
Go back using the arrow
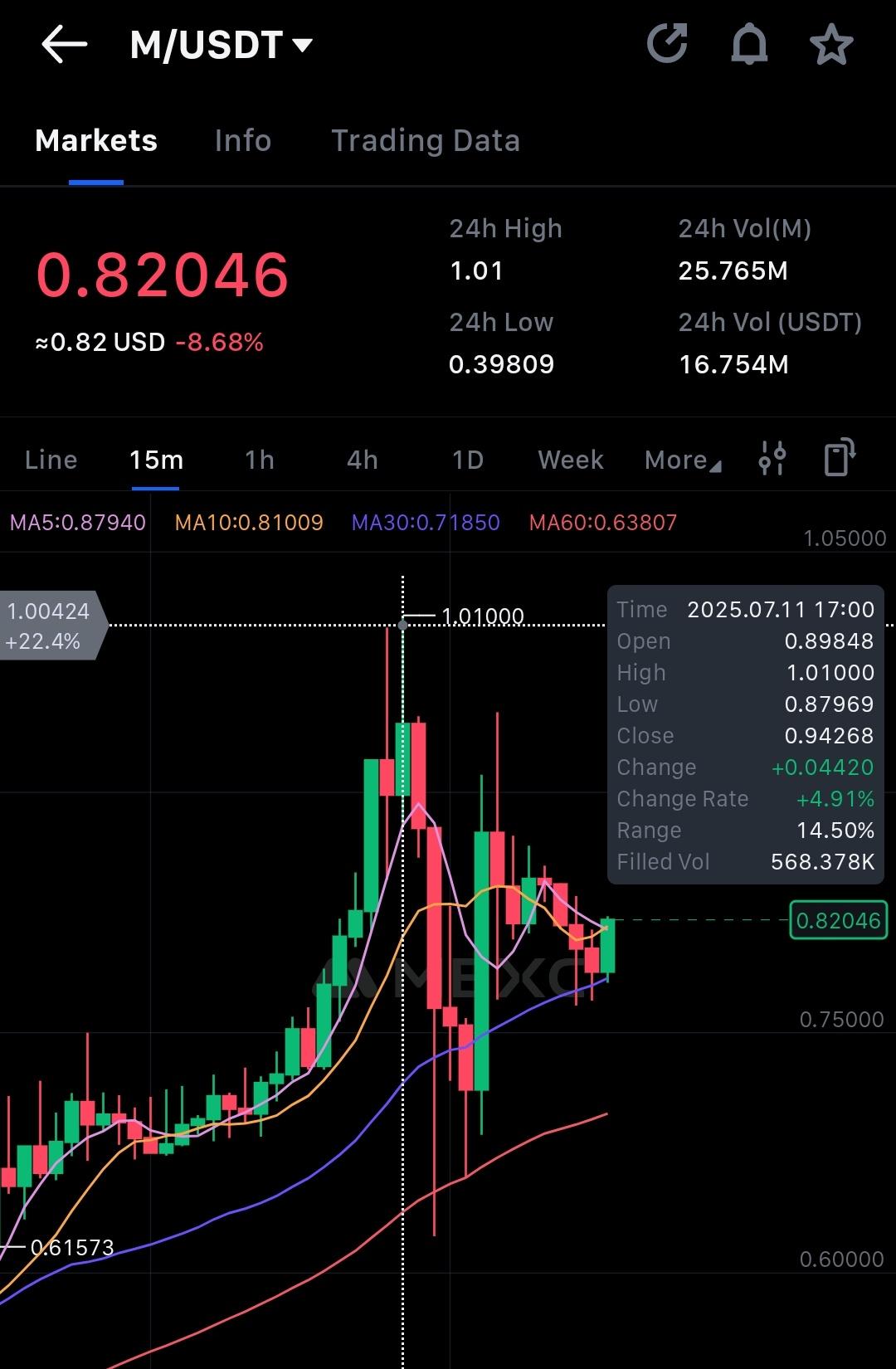pos(65,45)
